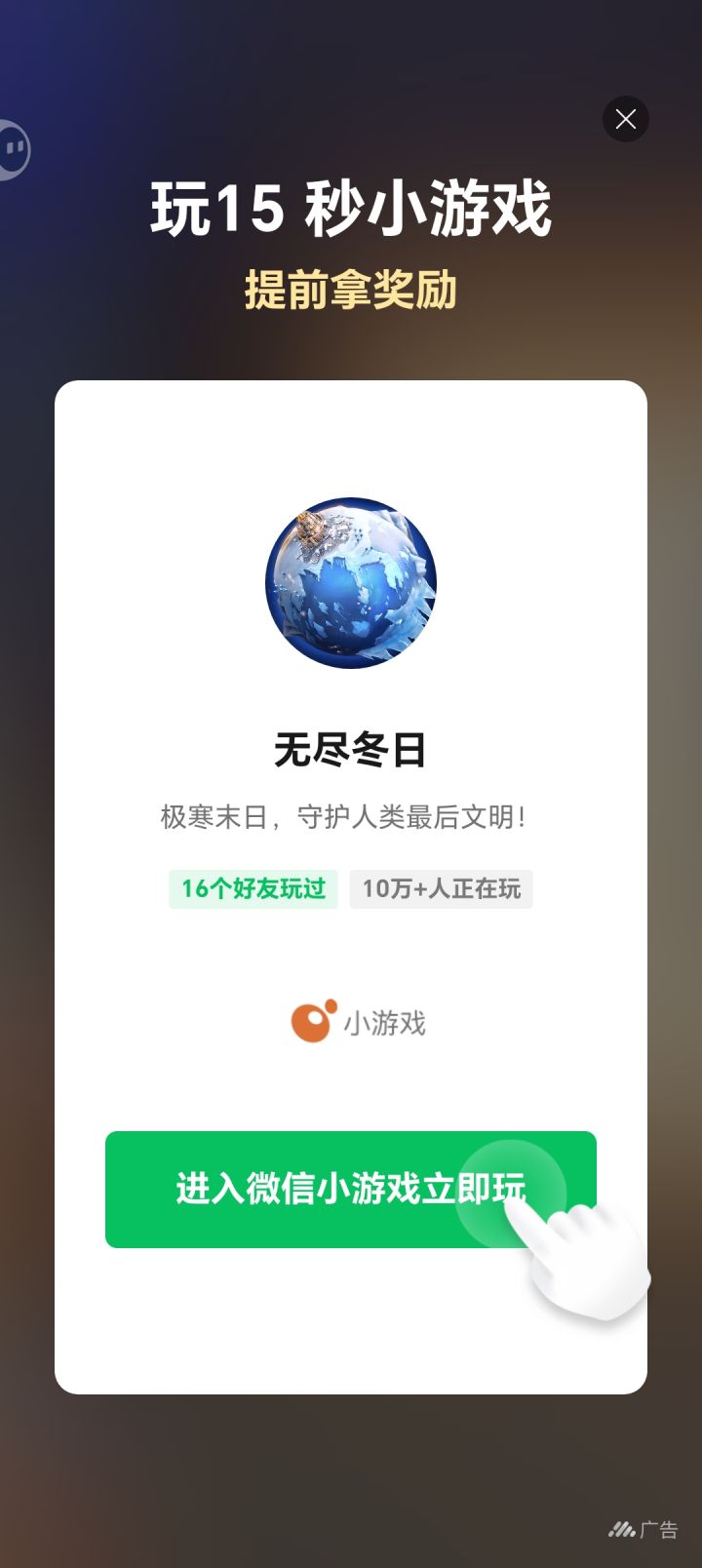Image resolution: width=702 pixels, height=1568 pixels.
Task: Select the frozen Earth globe image
Action: 351,580
